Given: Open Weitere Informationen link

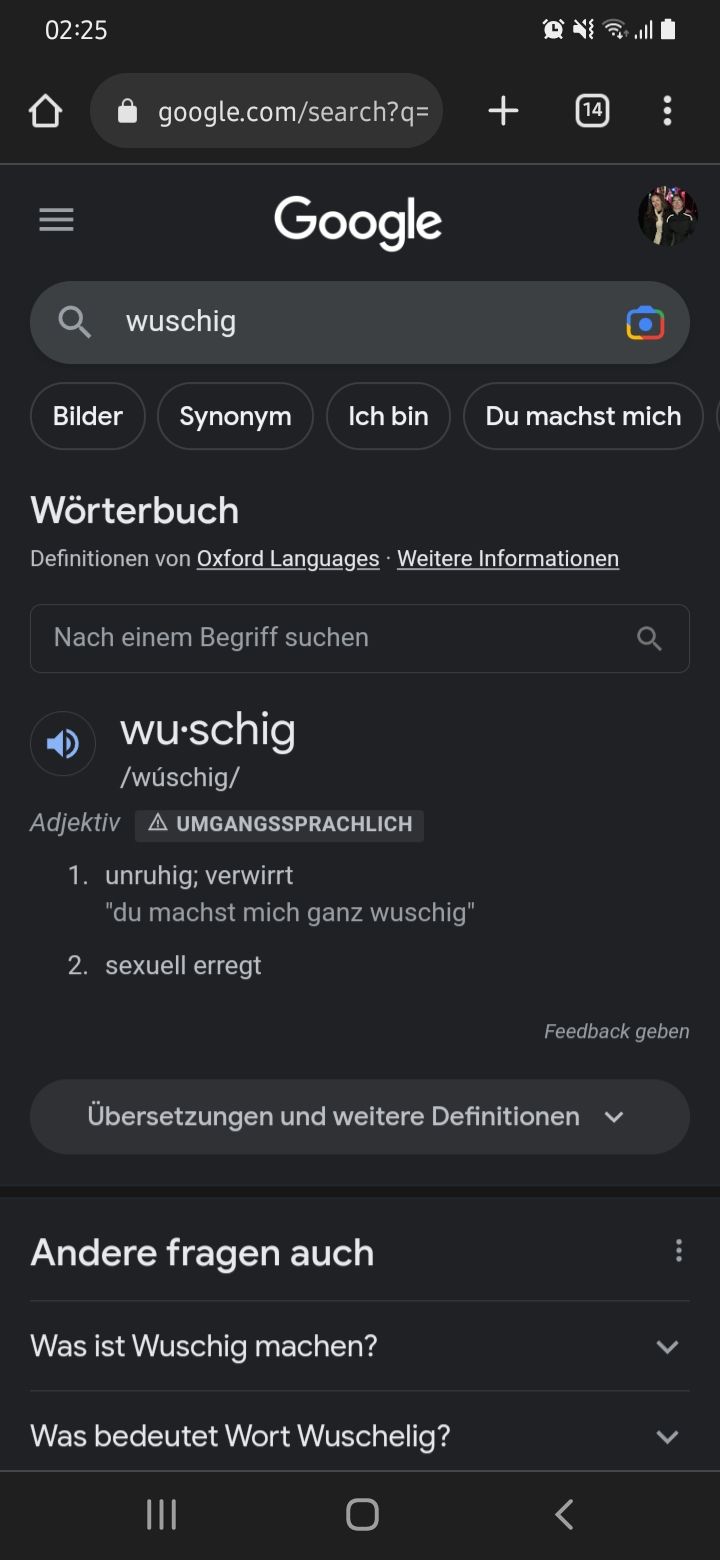Looking at the screenshot, I should (x=508, y=559).
